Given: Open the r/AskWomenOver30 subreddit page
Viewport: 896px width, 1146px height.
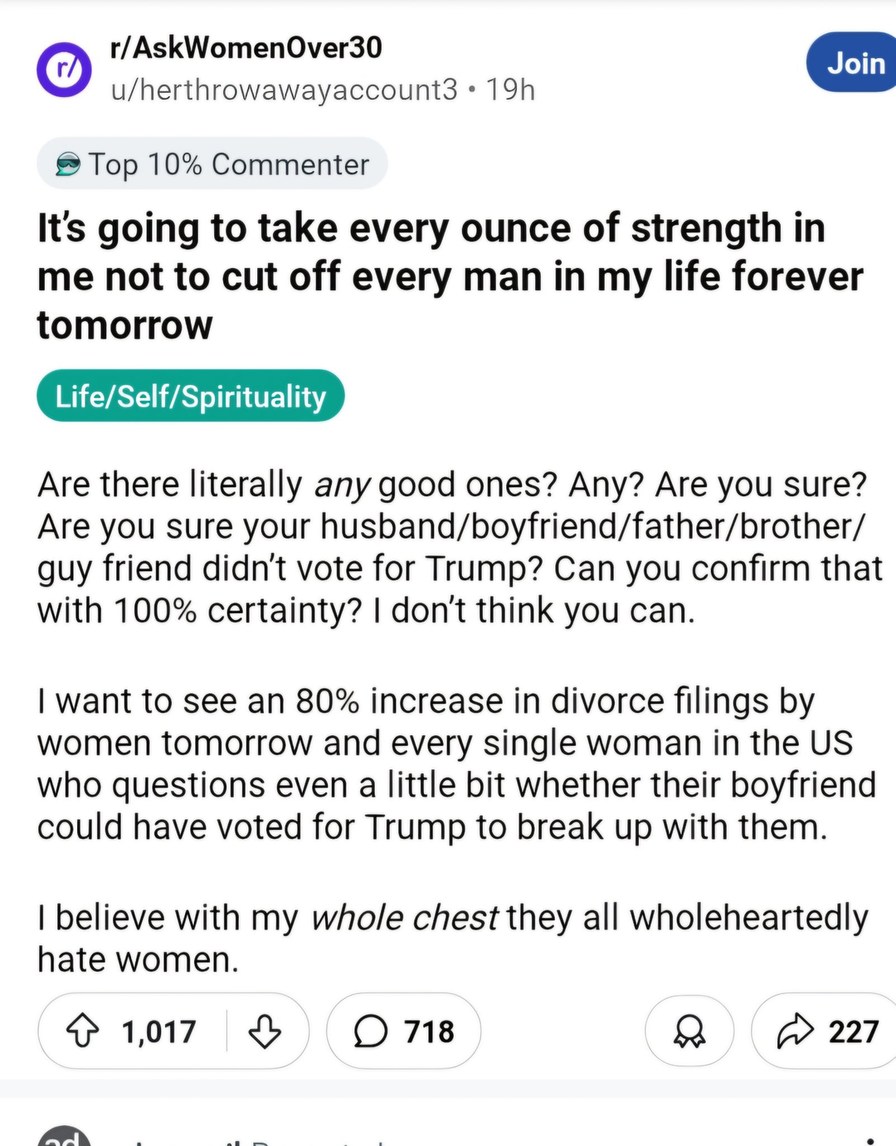Looking at the screenshot, I should pyautogui.click(x=245, y=47).
